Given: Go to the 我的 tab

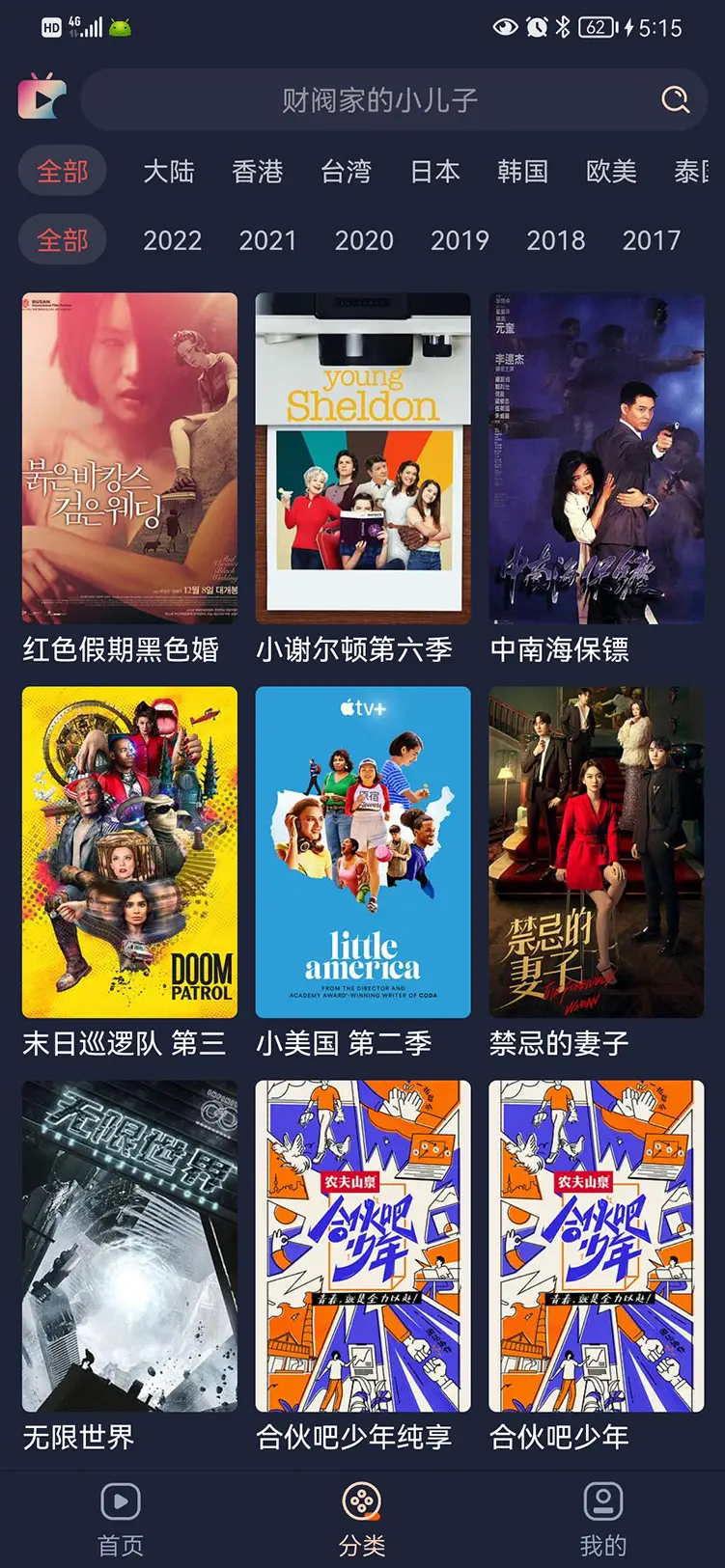Looking at the screenshot, I should (603, 1520).
